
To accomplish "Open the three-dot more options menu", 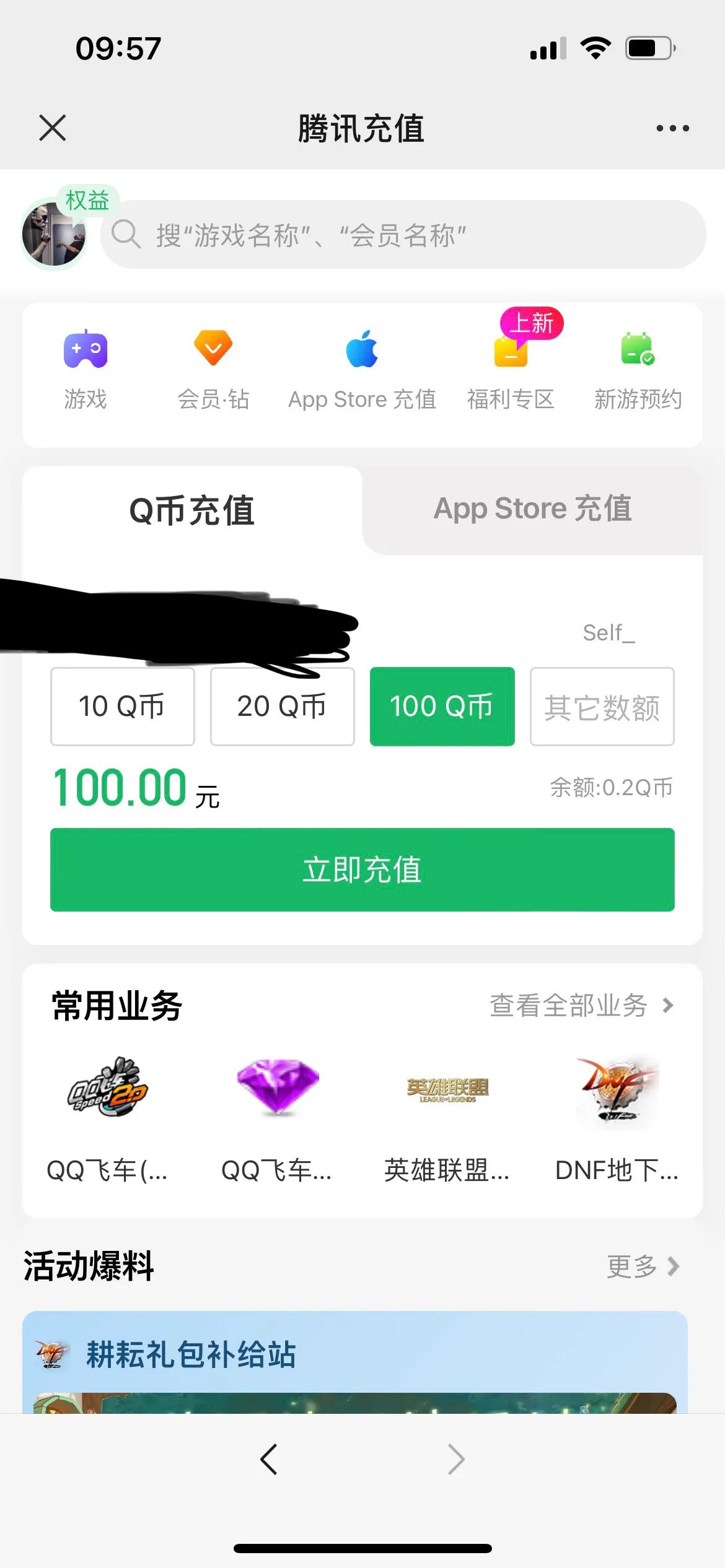I will click(x=673, y=128).
